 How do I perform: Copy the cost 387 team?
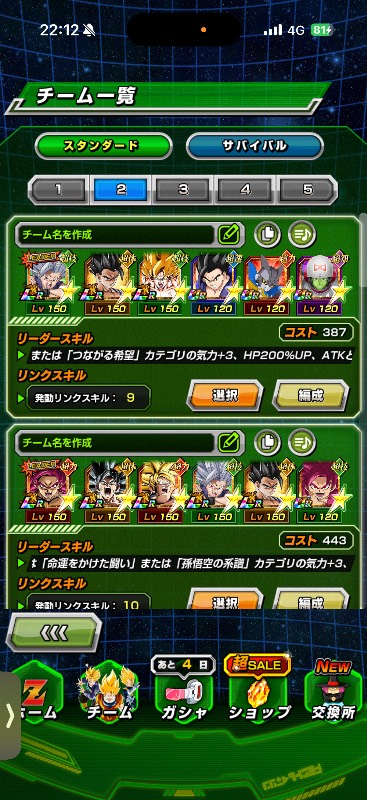267,235
